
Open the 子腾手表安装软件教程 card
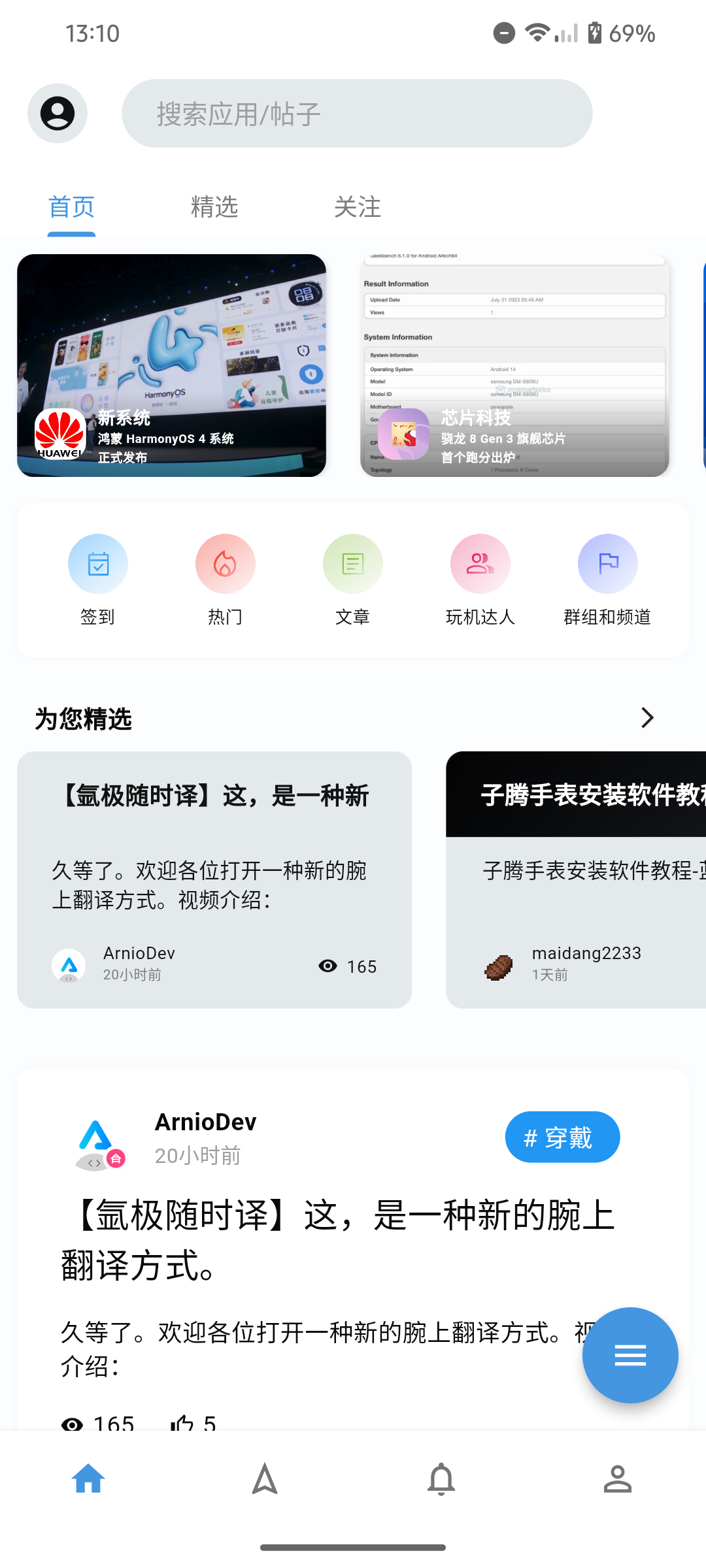pos(575,879)
